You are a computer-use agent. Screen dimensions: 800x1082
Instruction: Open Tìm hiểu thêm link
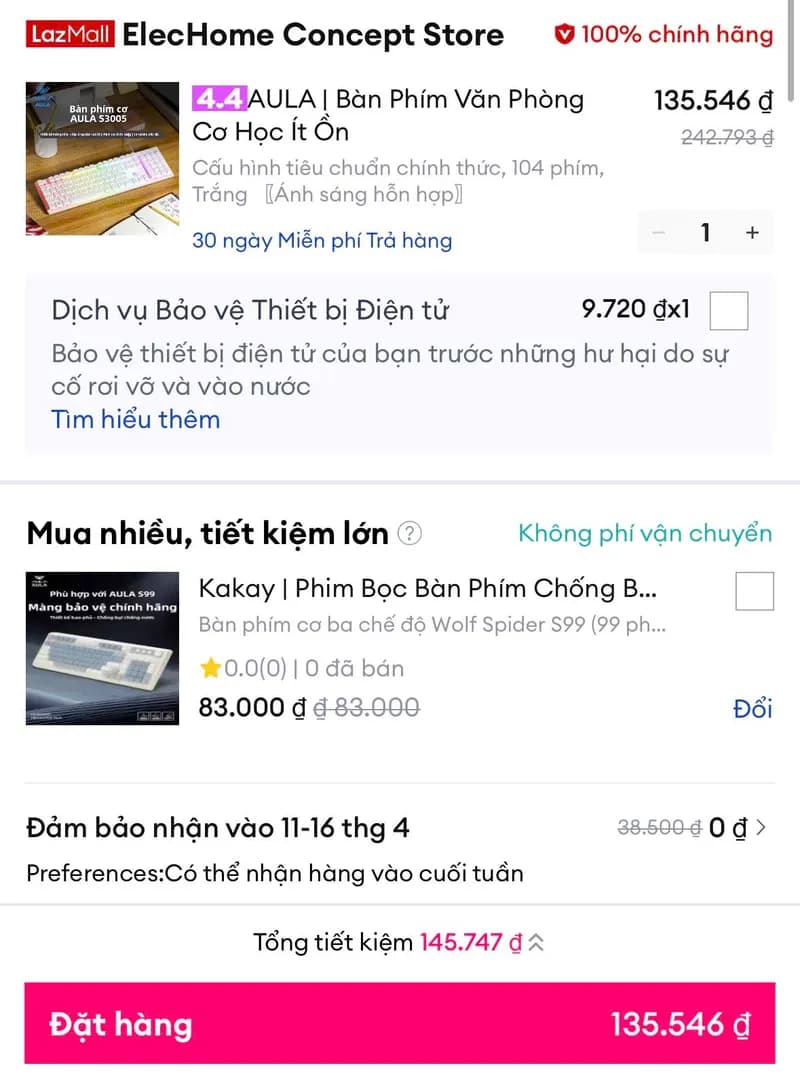[x=135, y=419]
